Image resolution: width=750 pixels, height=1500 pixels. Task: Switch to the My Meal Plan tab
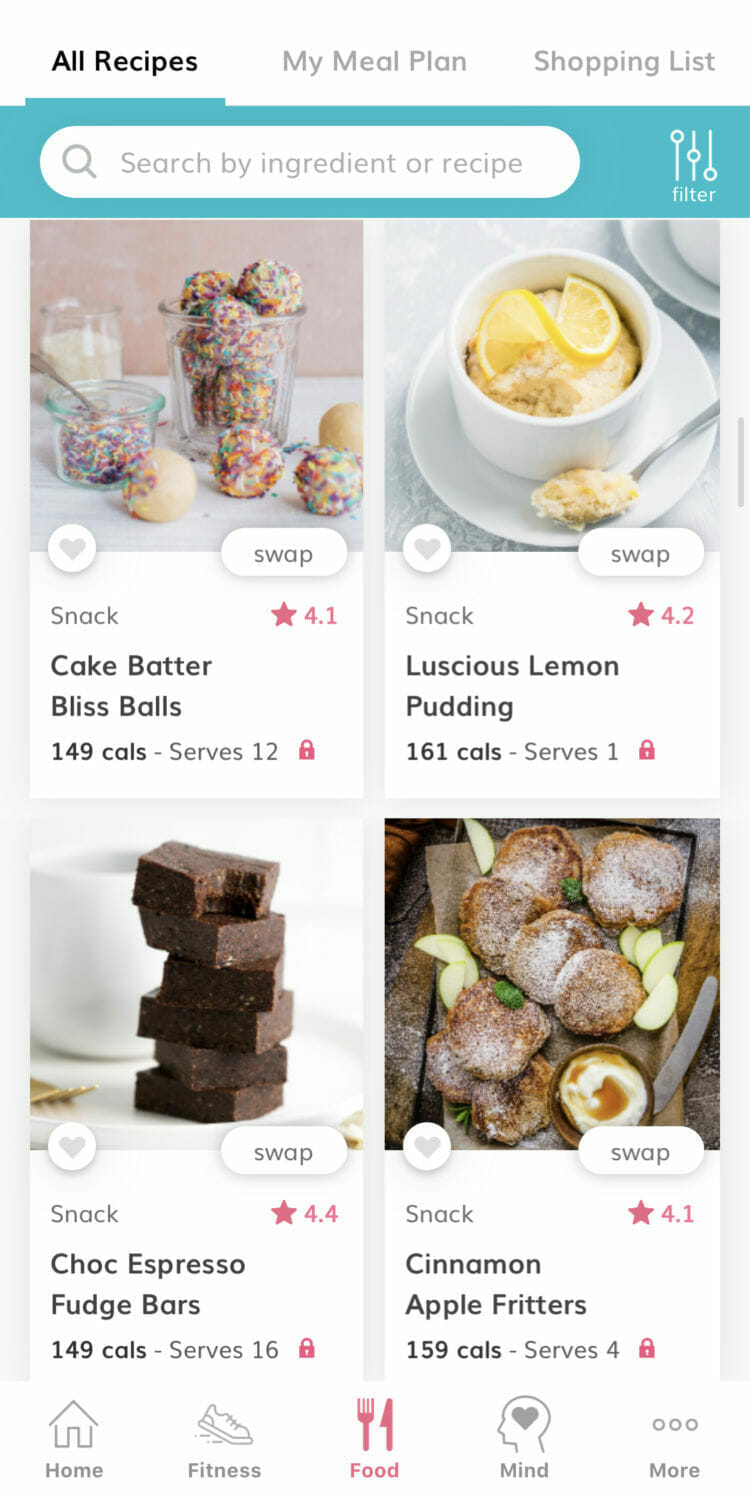374,61
